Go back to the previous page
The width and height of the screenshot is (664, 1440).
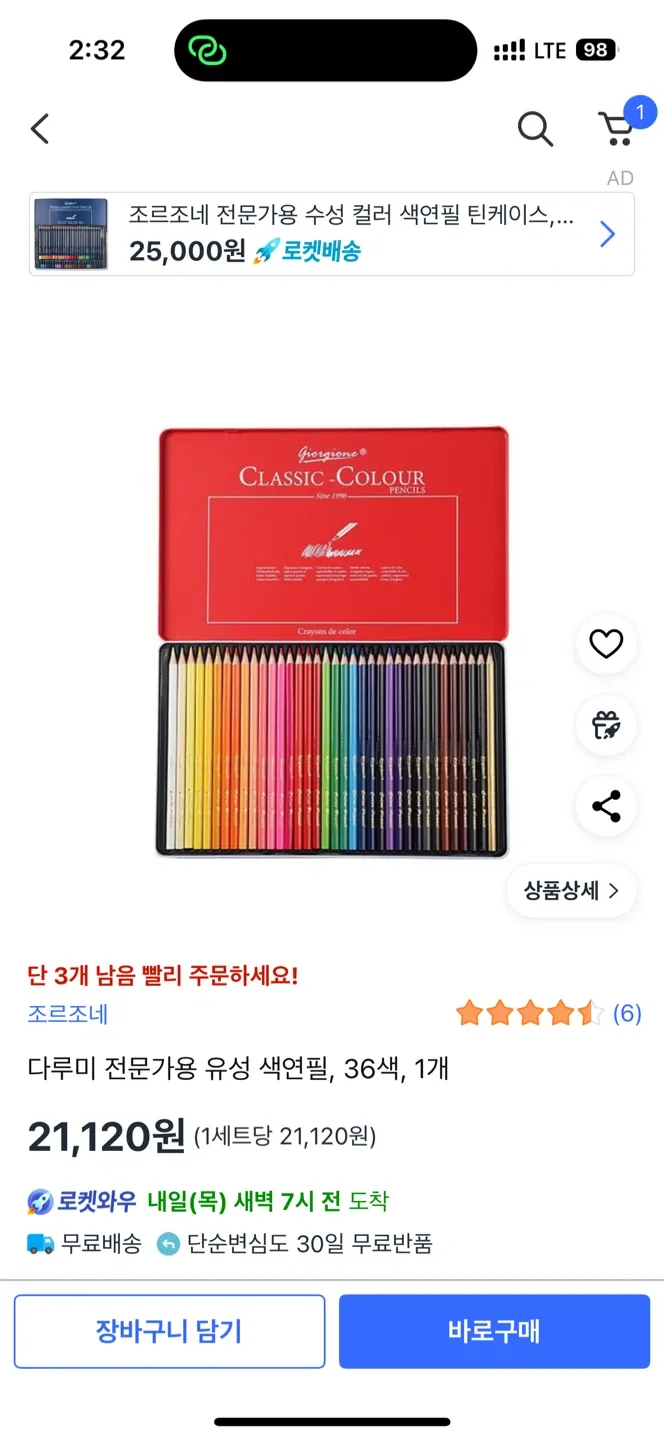[x=40, y=129]
